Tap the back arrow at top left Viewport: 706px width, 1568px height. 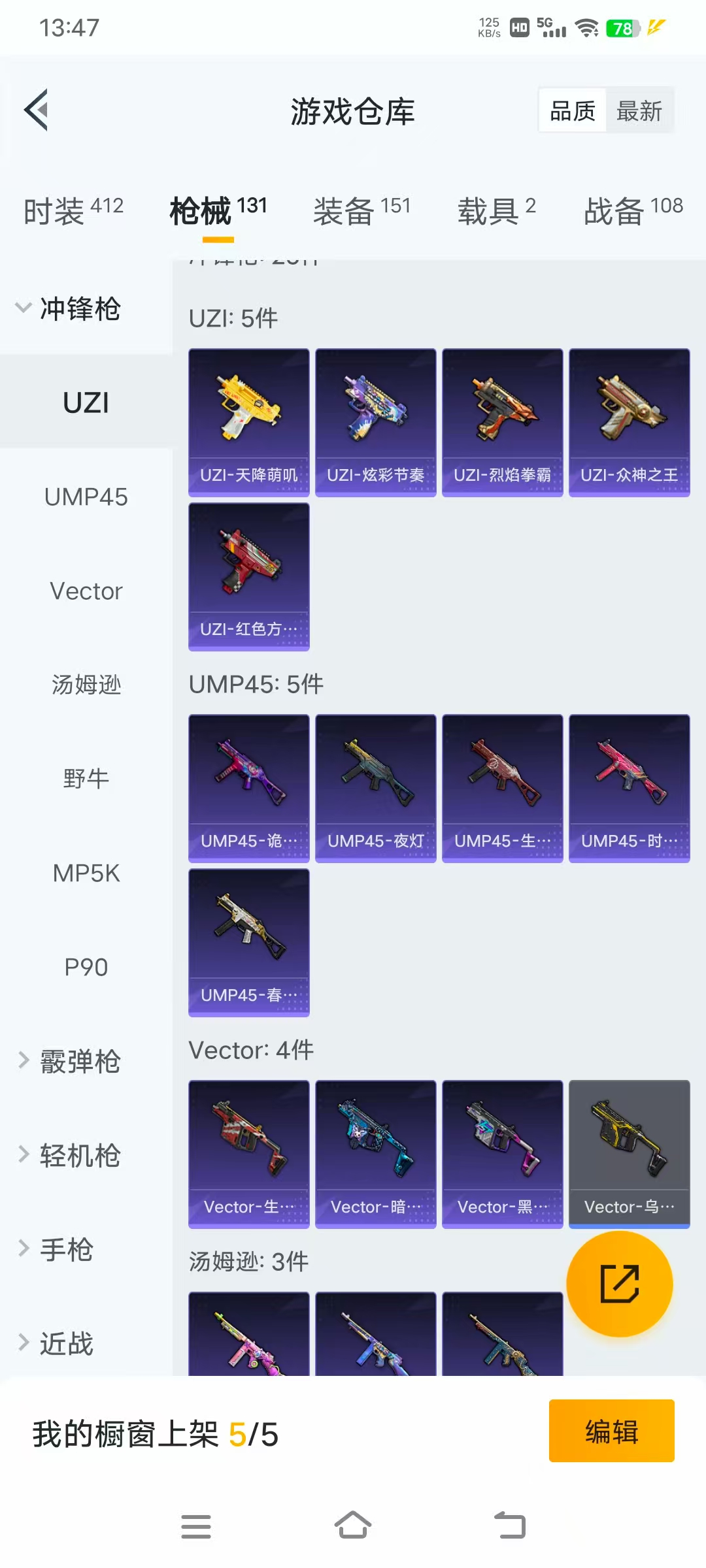click(x=37, y=110)
